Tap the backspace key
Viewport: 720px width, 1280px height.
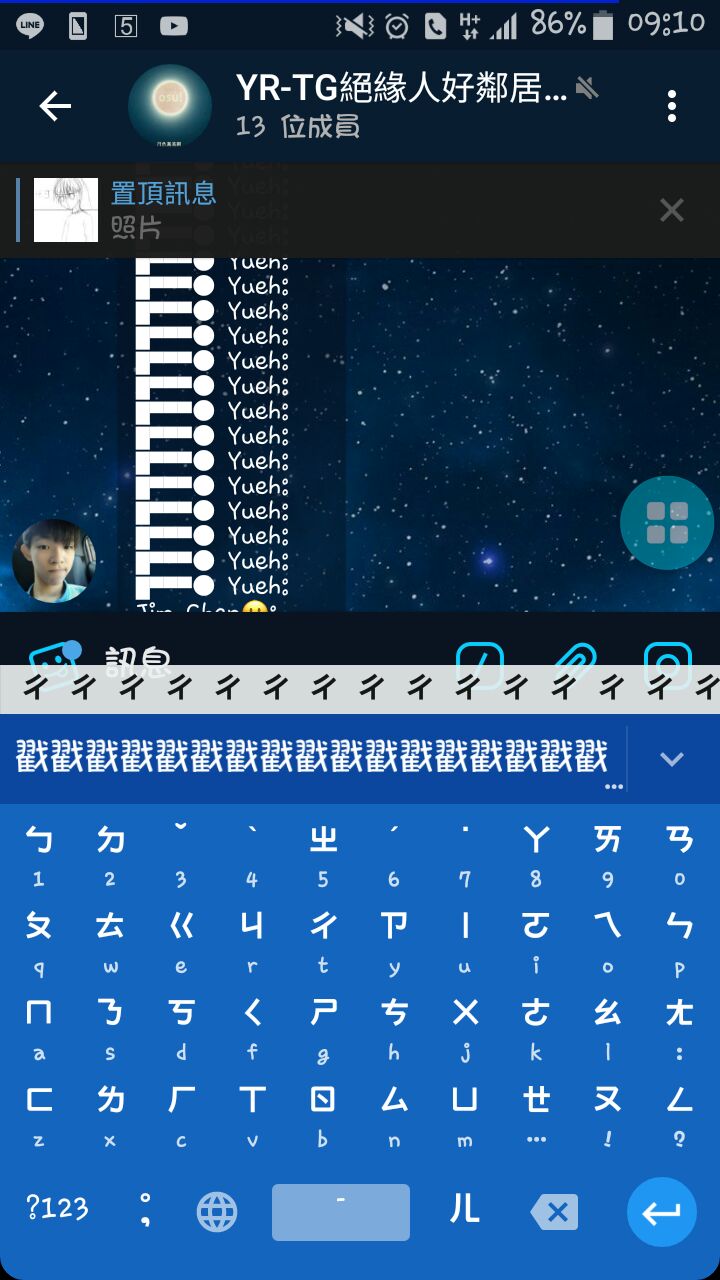[555, 1213]
